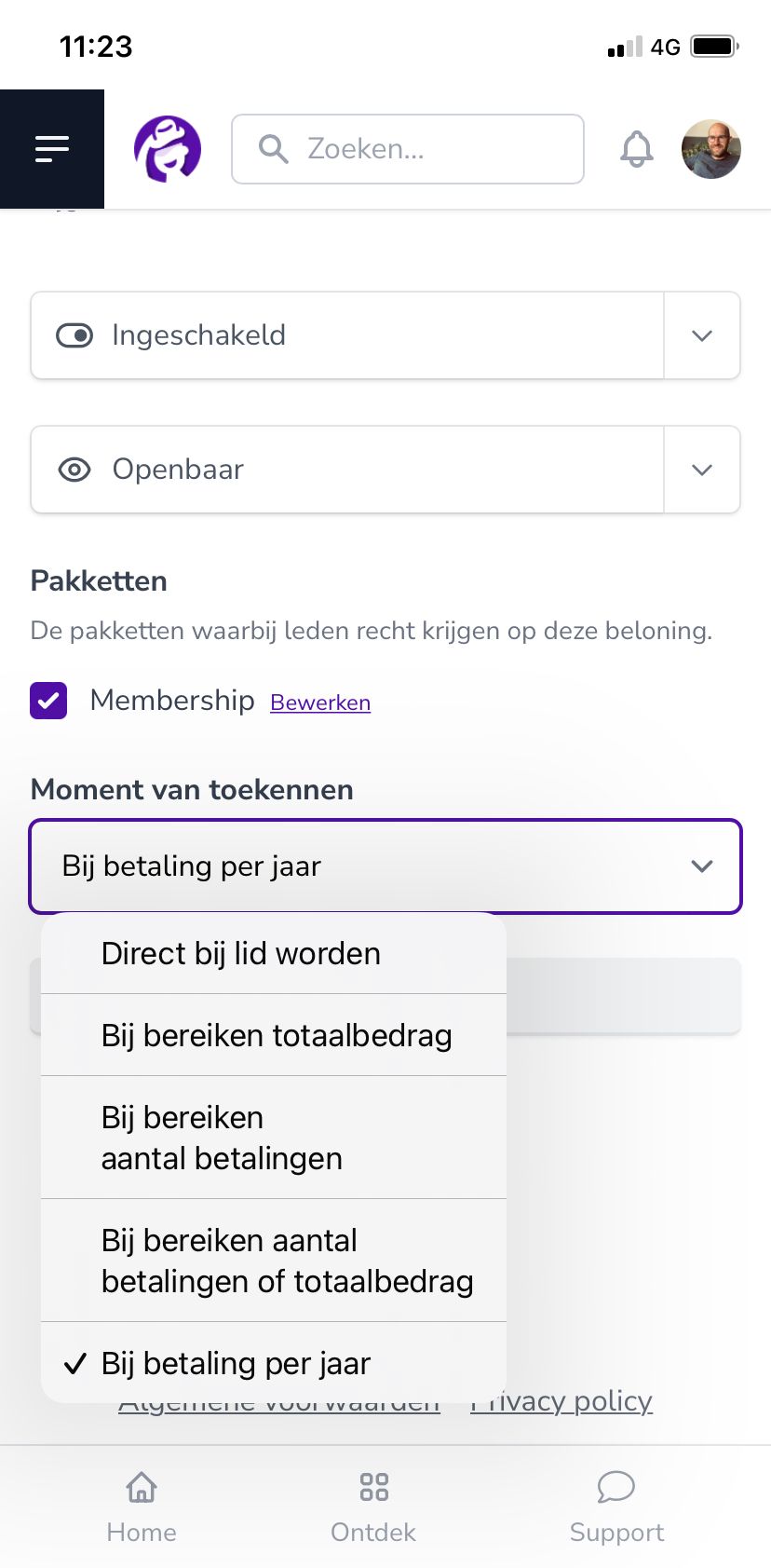Image resolution: width=771 pixels, height=1568 pixels.
Task: Open the Support tab
Action: coord(616,1506)
